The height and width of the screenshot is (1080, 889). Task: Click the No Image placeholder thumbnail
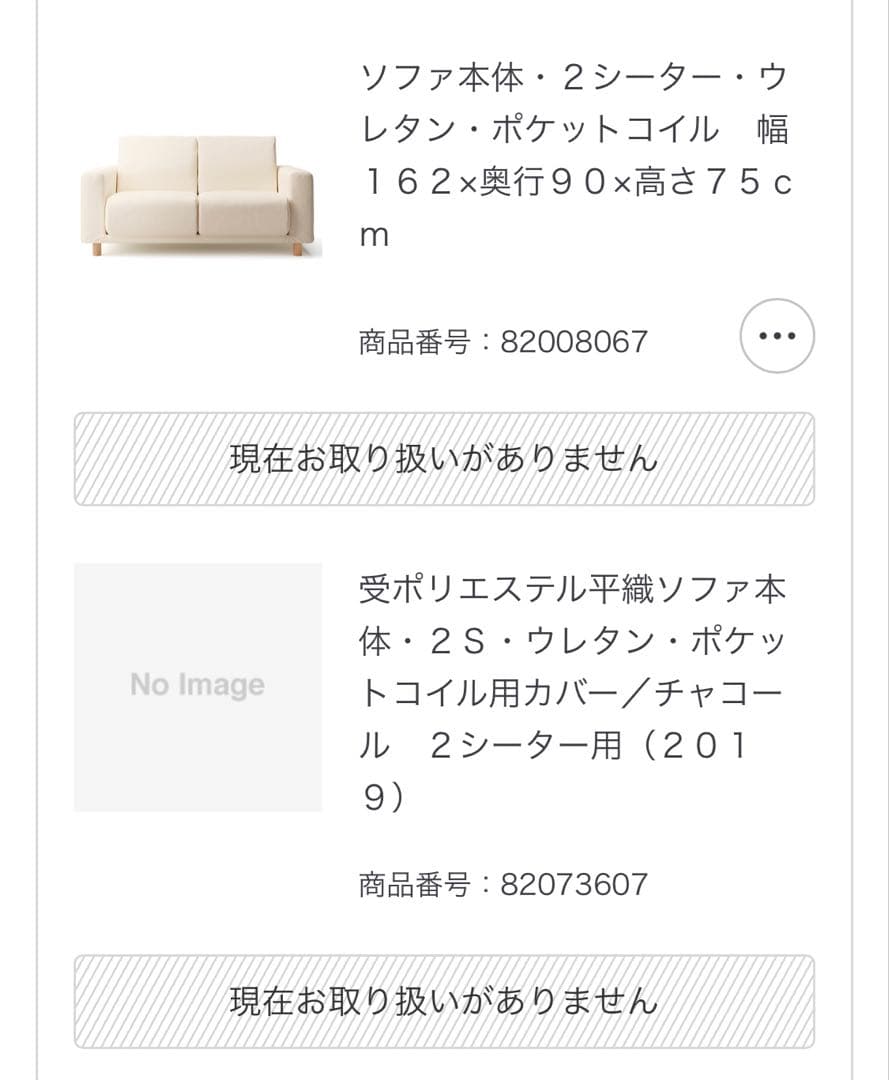click(x=196, y=685)
